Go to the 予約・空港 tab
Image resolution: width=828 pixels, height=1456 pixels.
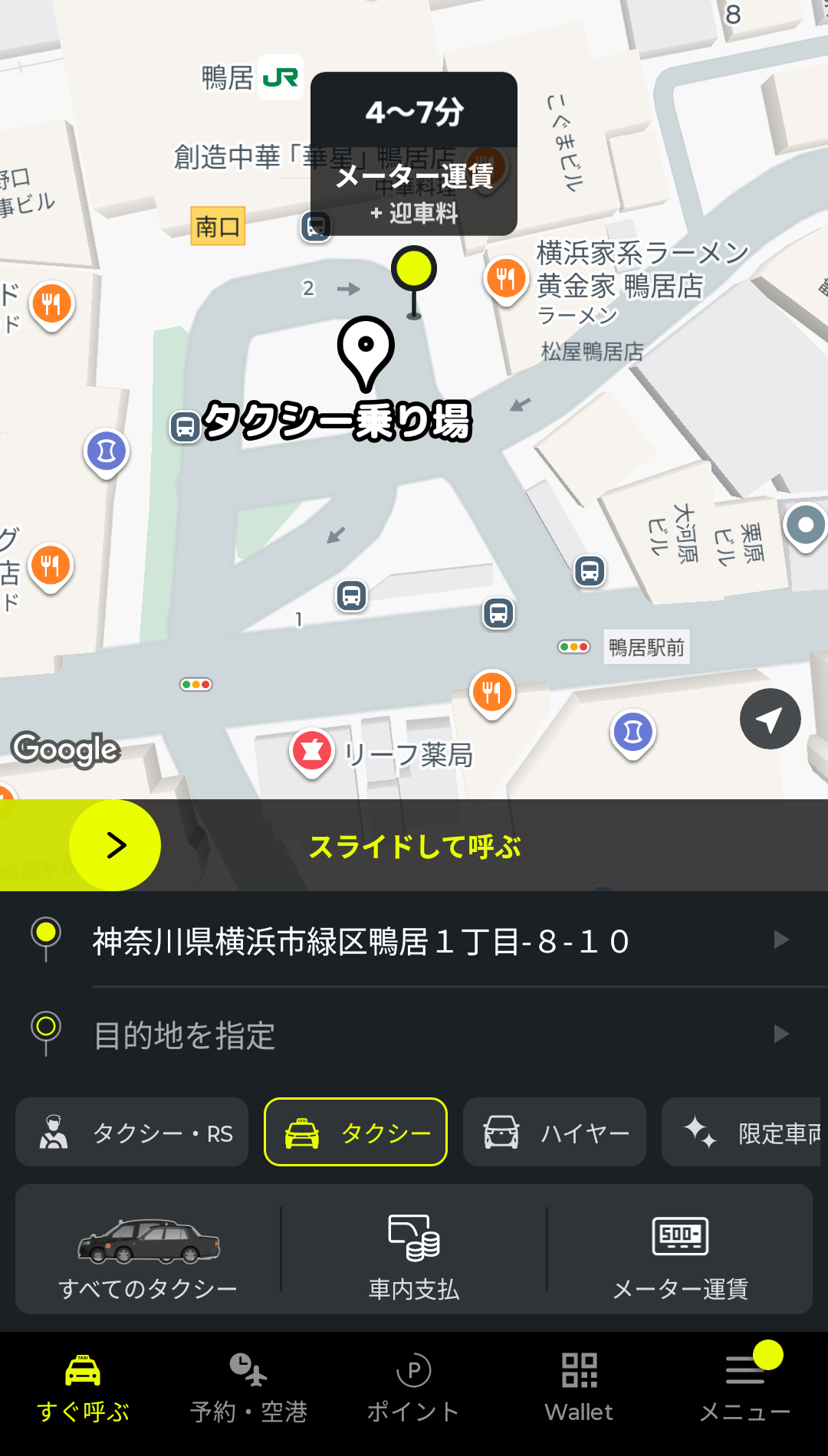click(248, 1389)
